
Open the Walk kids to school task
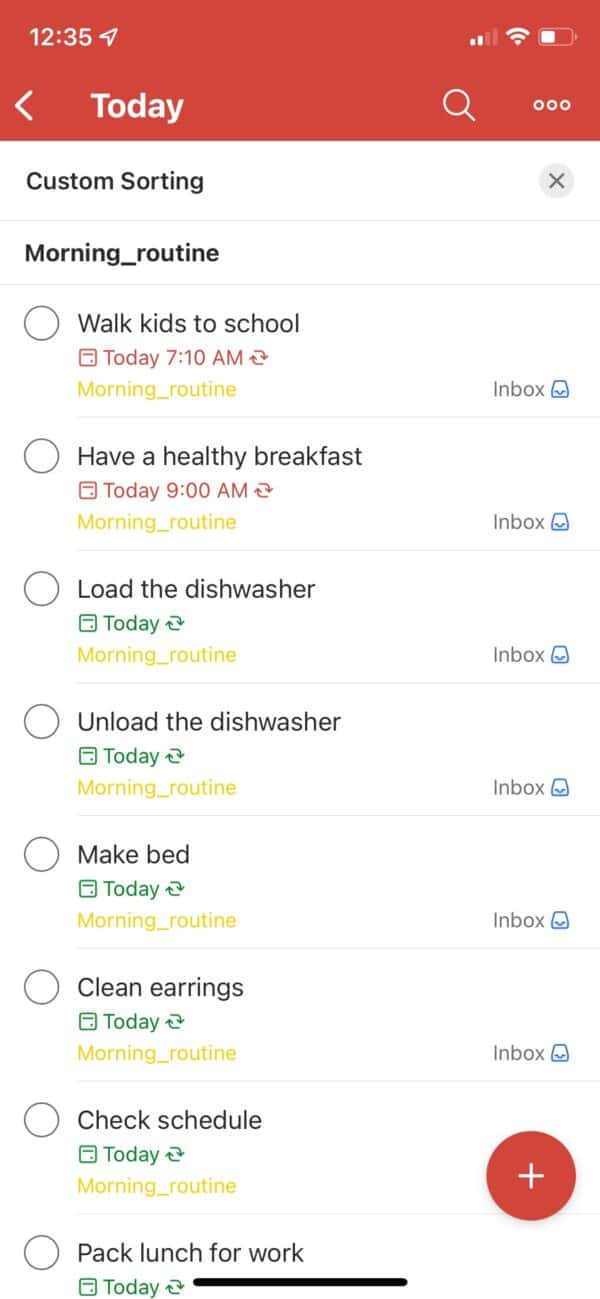pyautogui.click(x=189, y=324)
